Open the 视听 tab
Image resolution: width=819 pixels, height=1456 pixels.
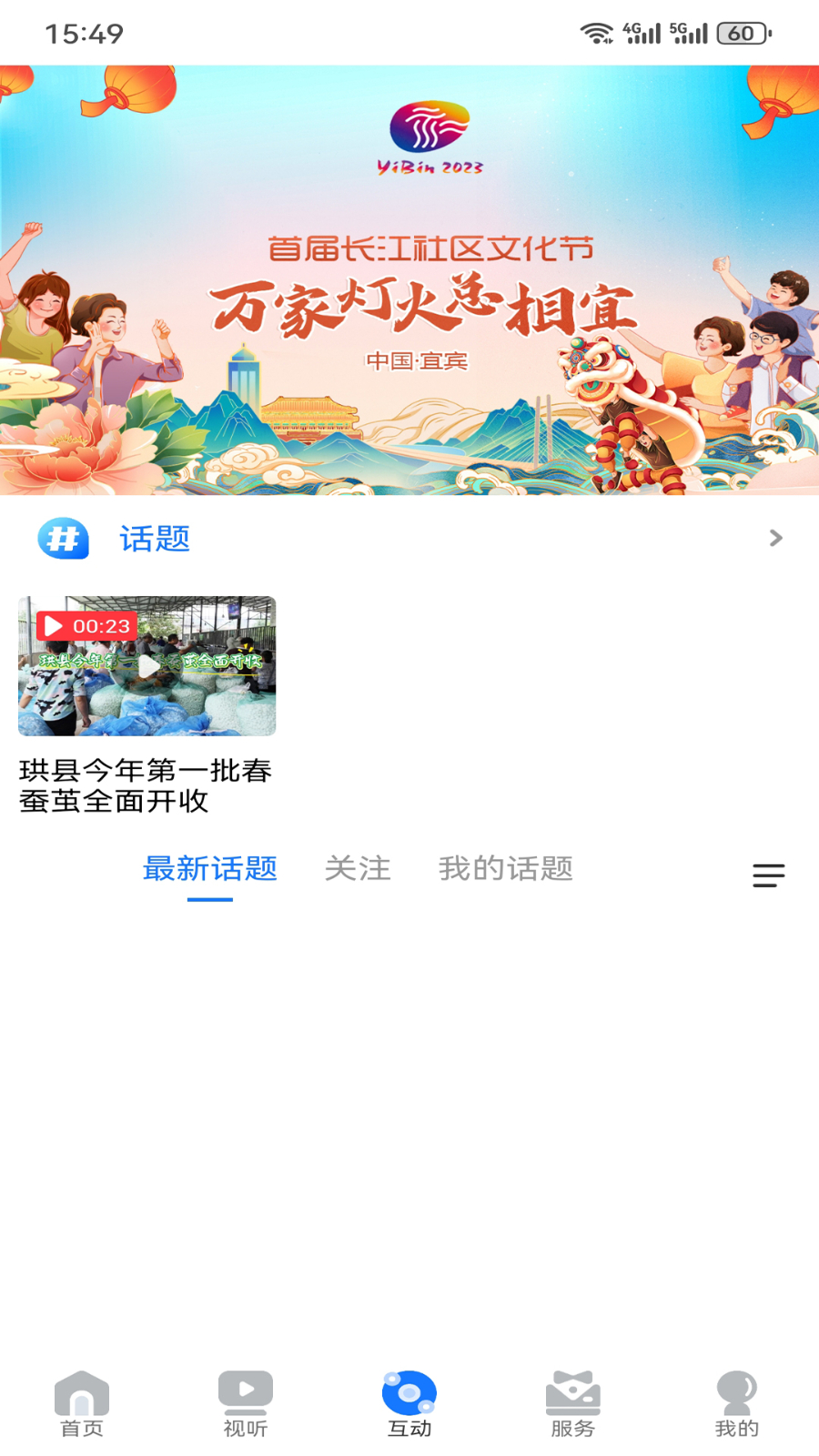[x=246, y=1404]
